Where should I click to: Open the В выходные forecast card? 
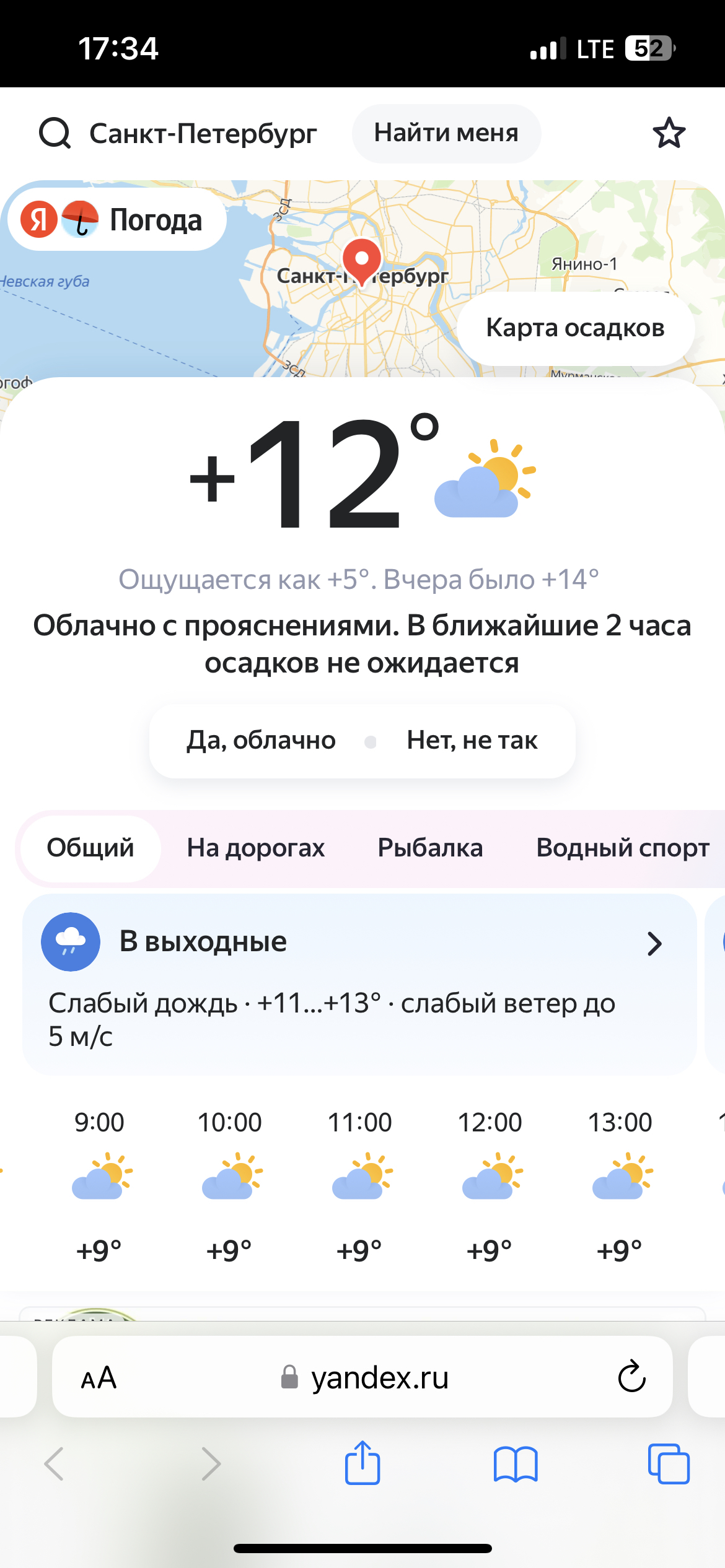click(359, 985)
